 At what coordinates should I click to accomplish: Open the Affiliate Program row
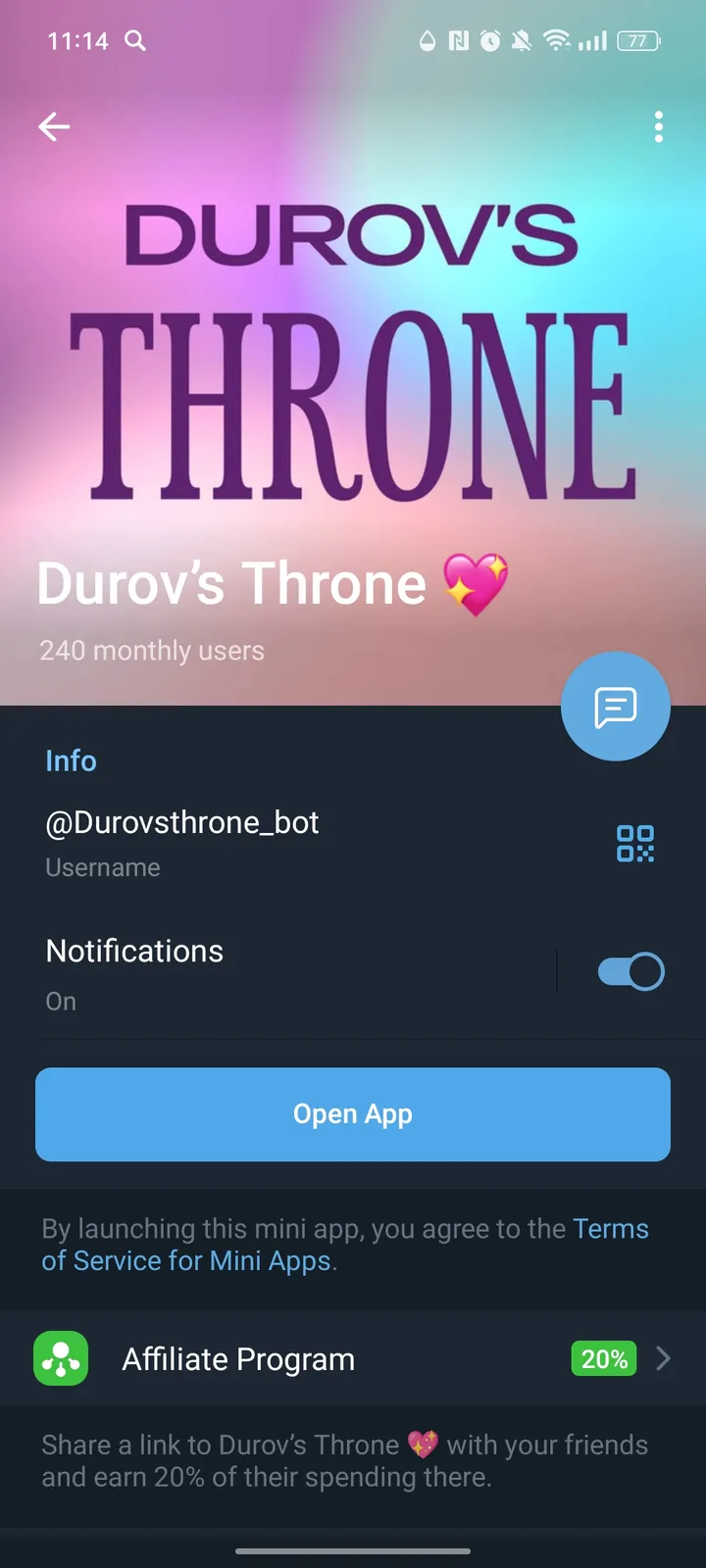pyautogui.click(x=237, y=1359)
